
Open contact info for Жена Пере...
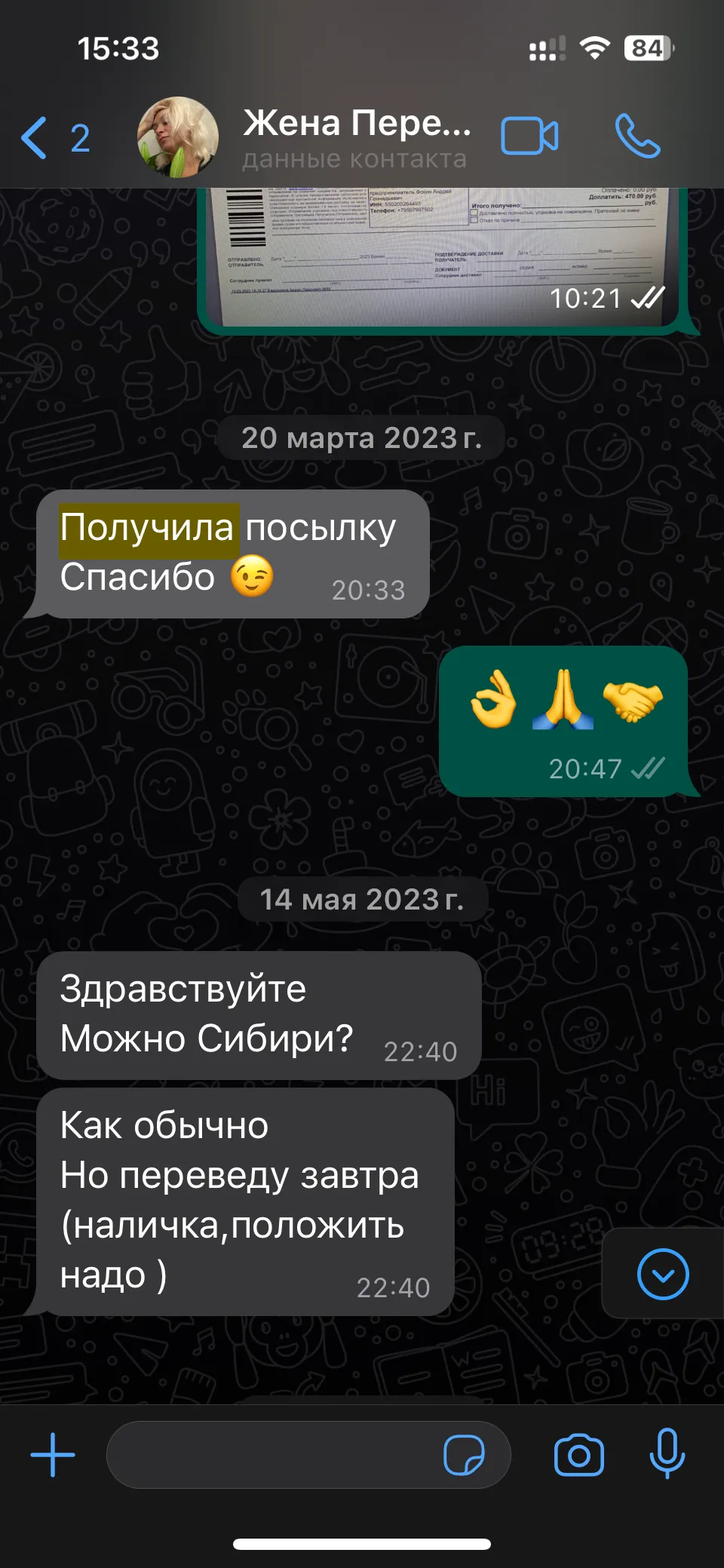point(356,138)
